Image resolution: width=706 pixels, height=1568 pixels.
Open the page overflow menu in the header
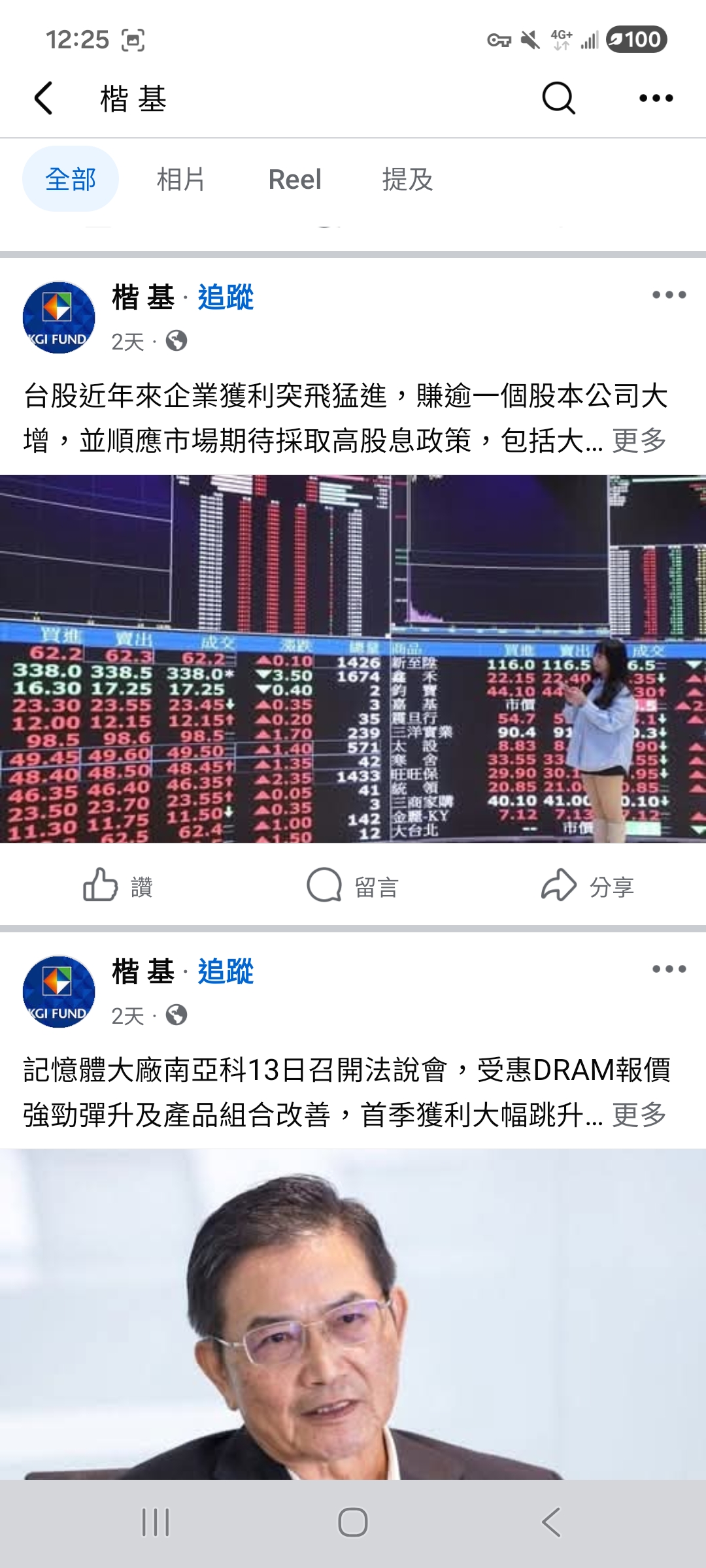click(x=656, y=99)
